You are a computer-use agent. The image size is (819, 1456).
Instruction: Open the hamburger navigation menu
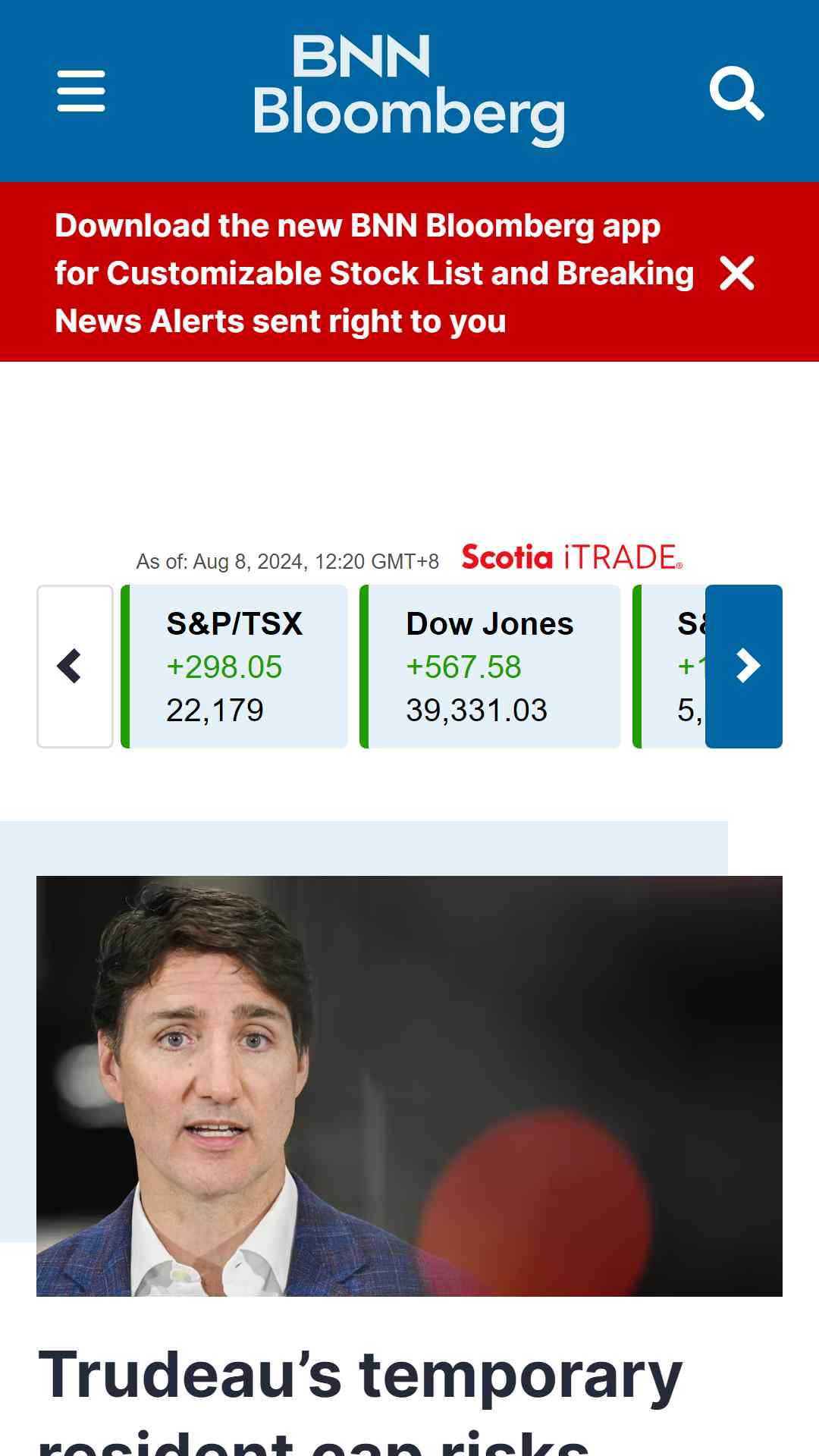click(81, 91)
